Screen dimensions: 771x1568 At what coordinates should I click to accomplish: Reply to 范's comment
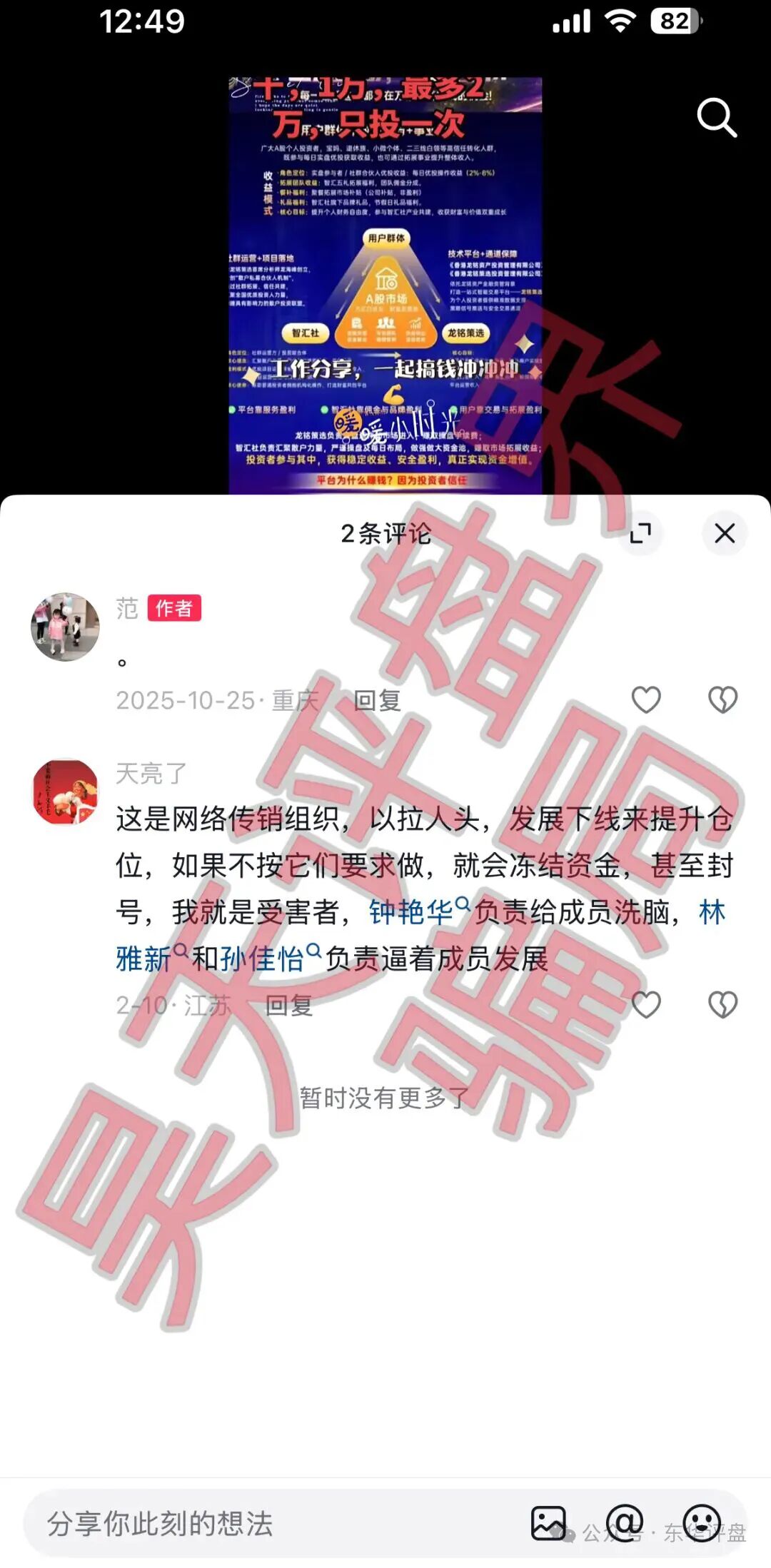(x=377, y=701)
